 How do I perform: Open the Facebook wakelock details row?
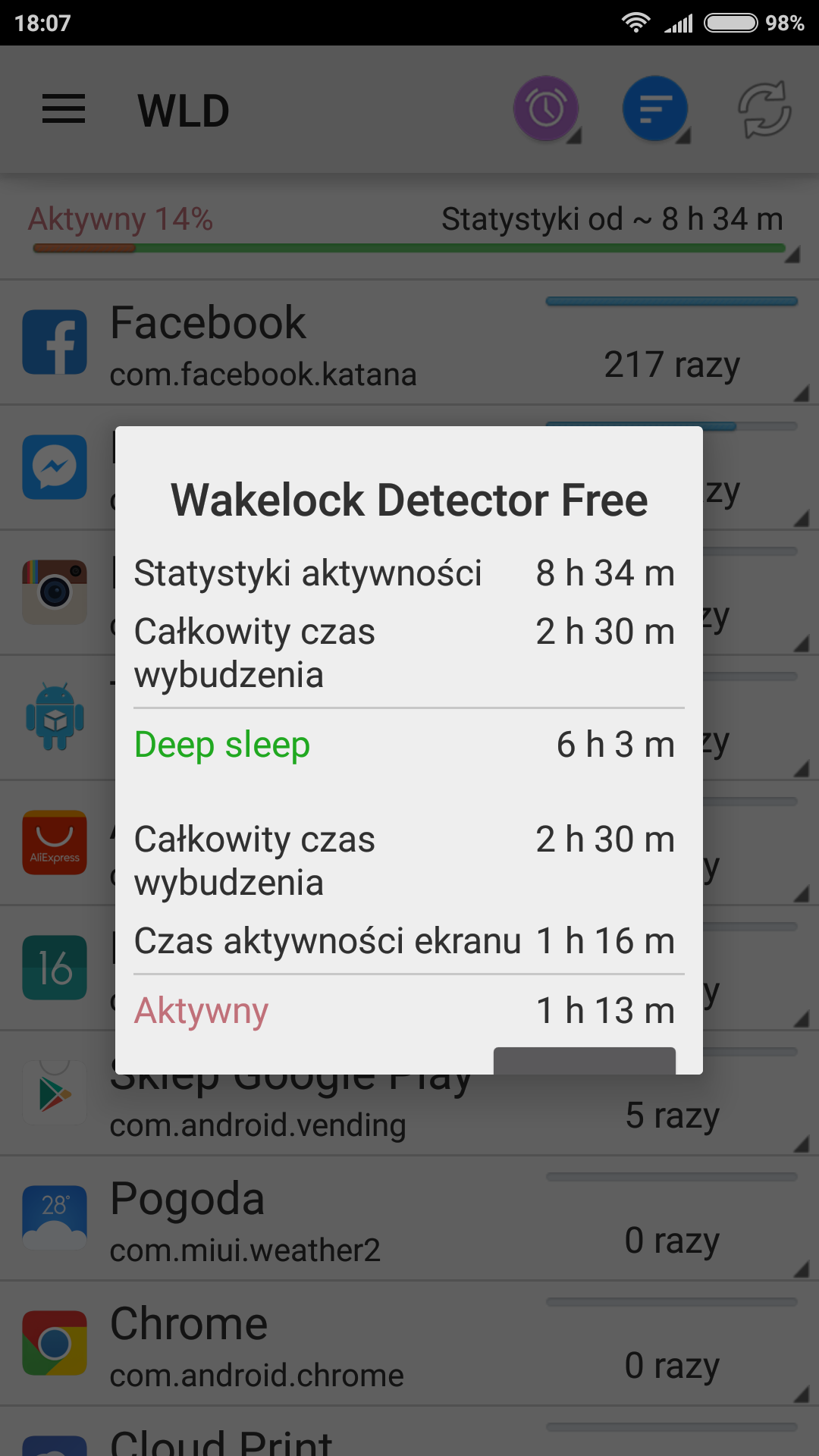tap(409, 343)
